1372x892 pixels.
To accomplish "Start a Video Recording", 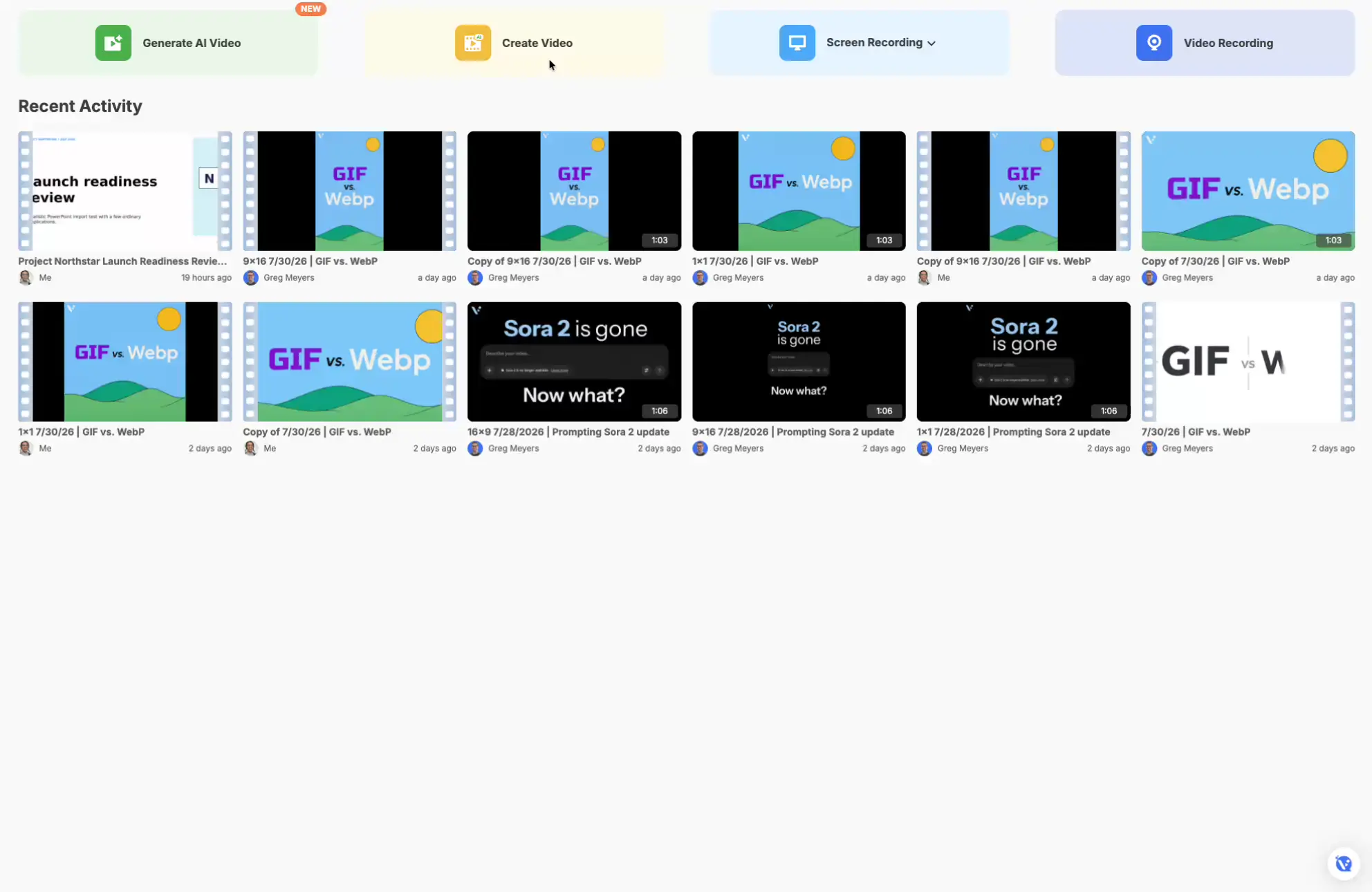I will coord(1205,43).
